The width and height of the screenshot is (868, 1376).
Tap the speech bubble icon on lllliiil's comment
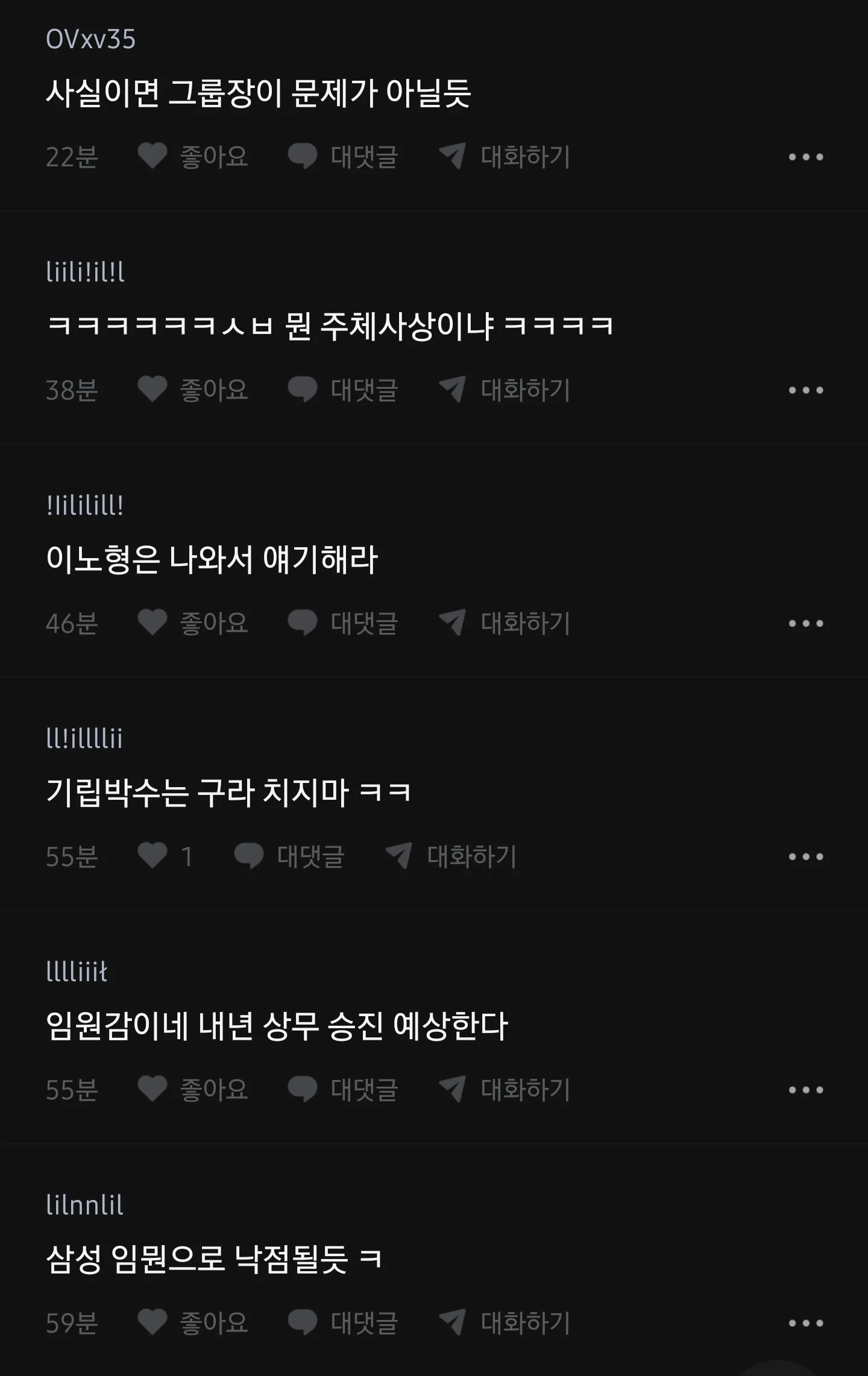point(304,1089)
